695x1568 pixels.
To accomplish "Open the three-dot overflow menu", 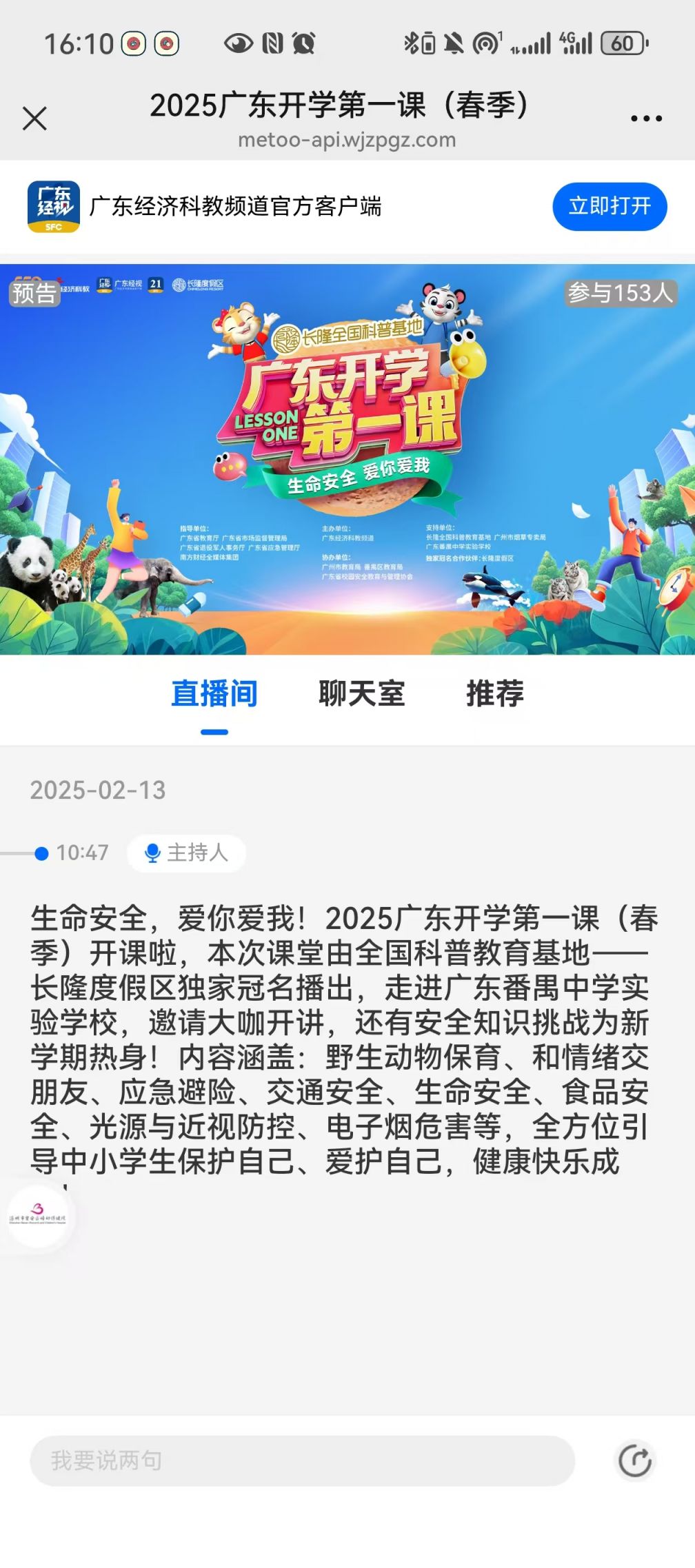I will pyautogui.click(x=646, y=119).
